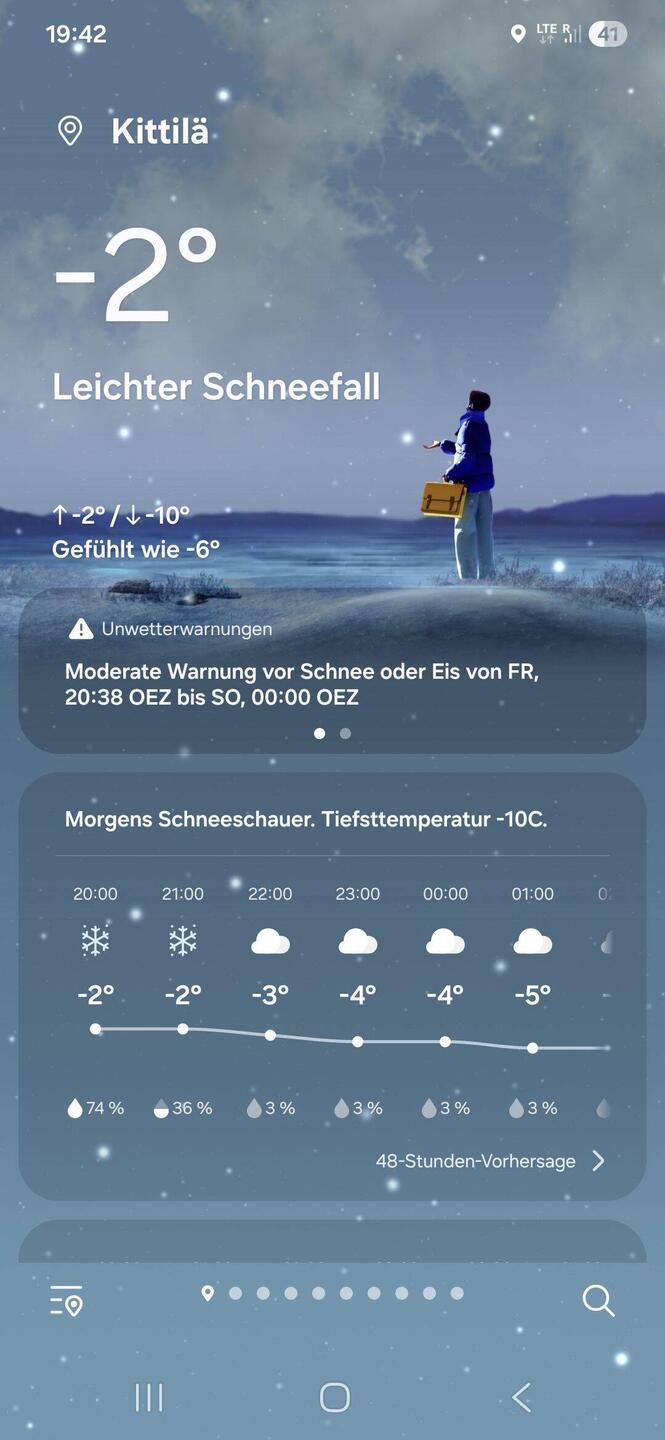This screenshot has width=665, height=1440.
Task: Go to the phone's home screen
Action: 334,1397
